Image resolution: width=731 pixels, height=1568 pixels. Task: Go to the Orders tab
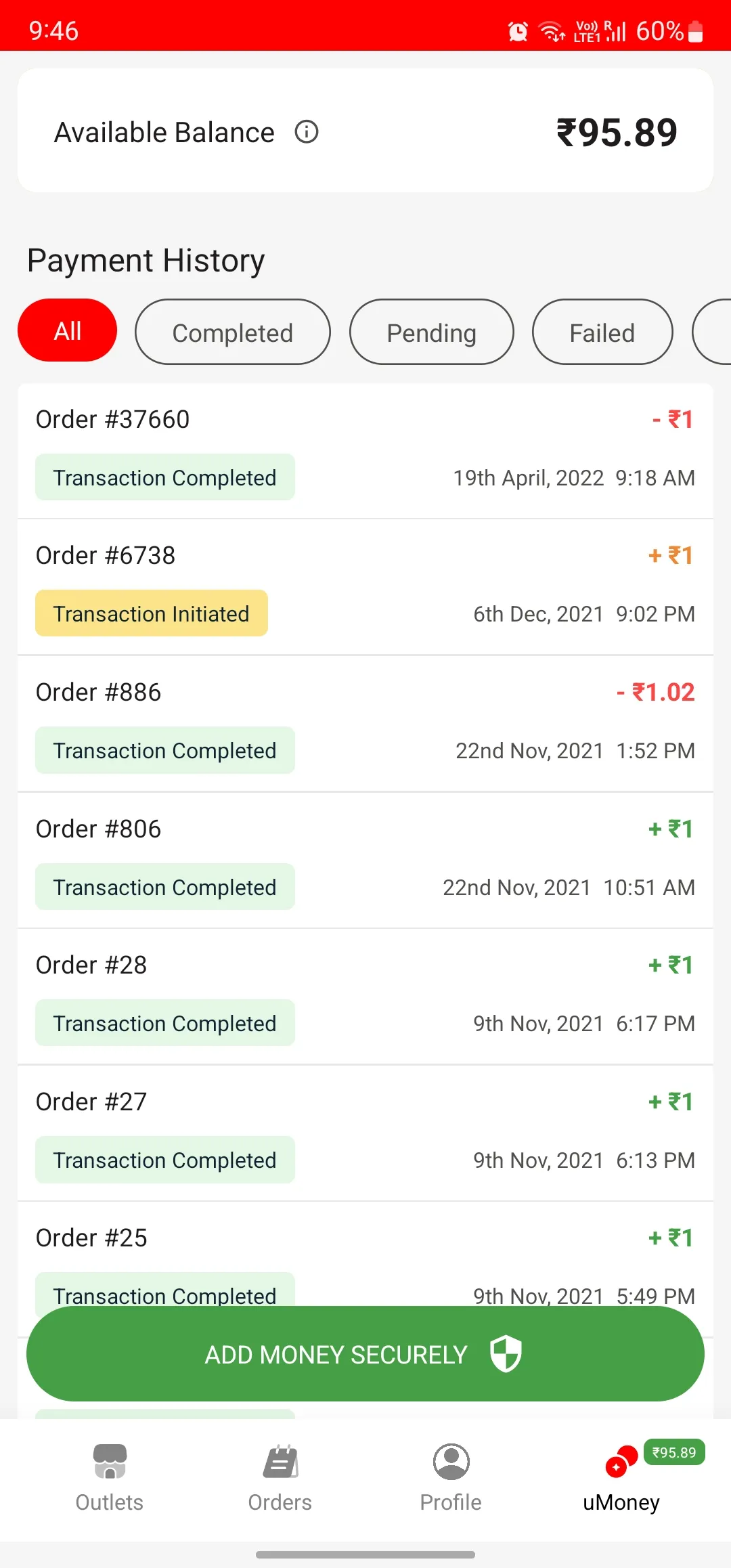[280, 1479]
